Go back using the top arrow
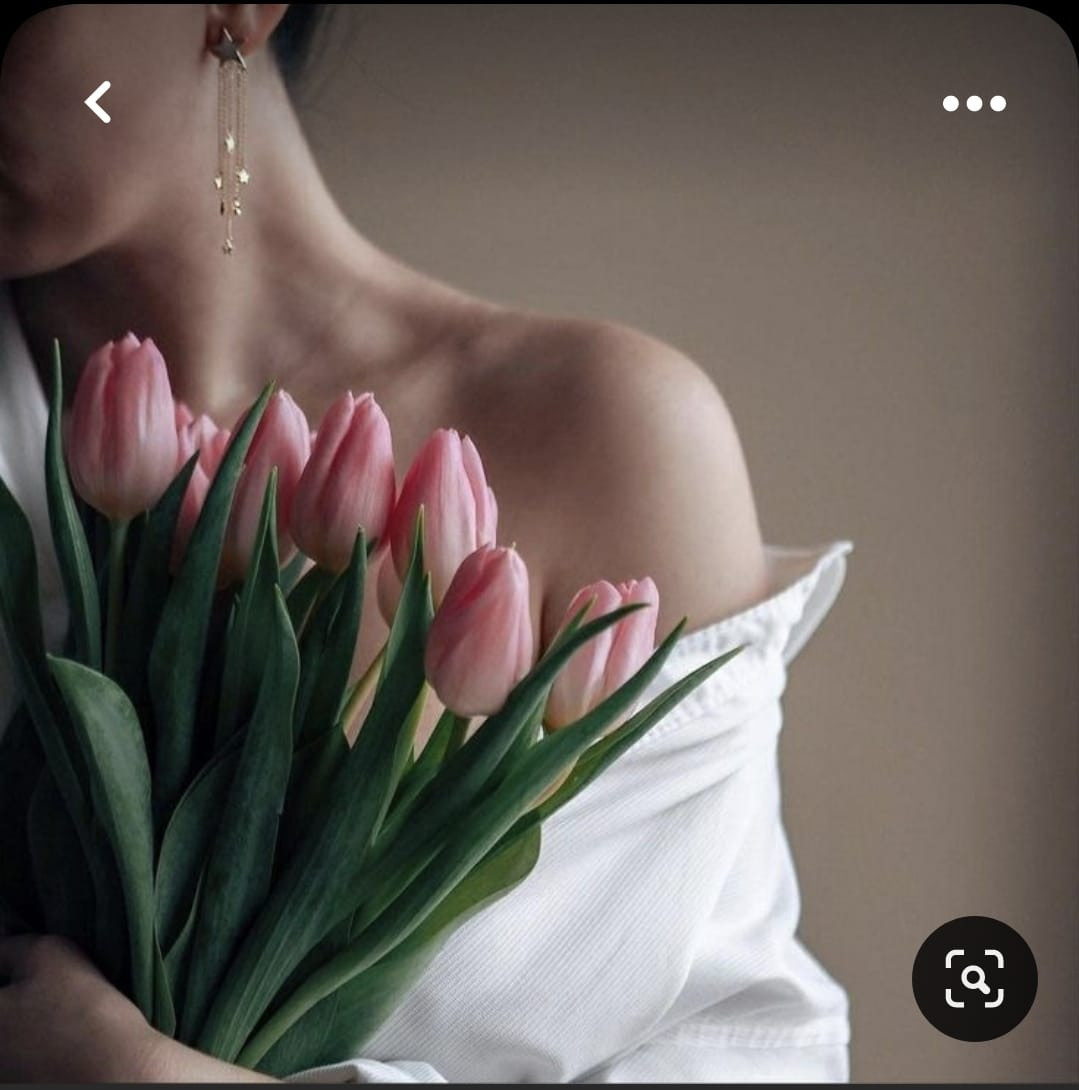The width and height of the screenshot is (1079, 1090). point(97,102)
